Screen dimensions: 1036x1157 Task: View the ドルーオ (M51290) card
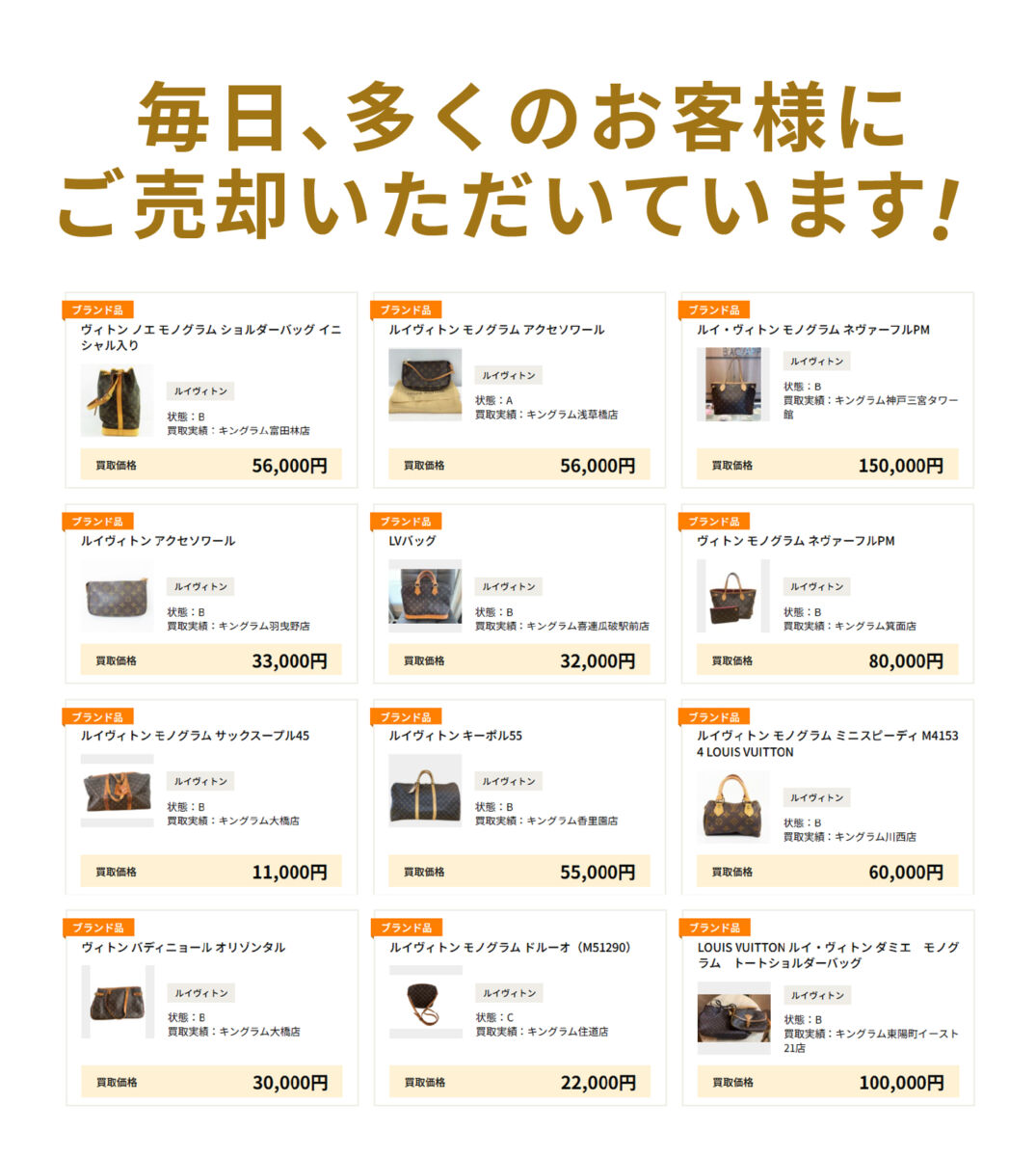click(x=518, y=1008)
